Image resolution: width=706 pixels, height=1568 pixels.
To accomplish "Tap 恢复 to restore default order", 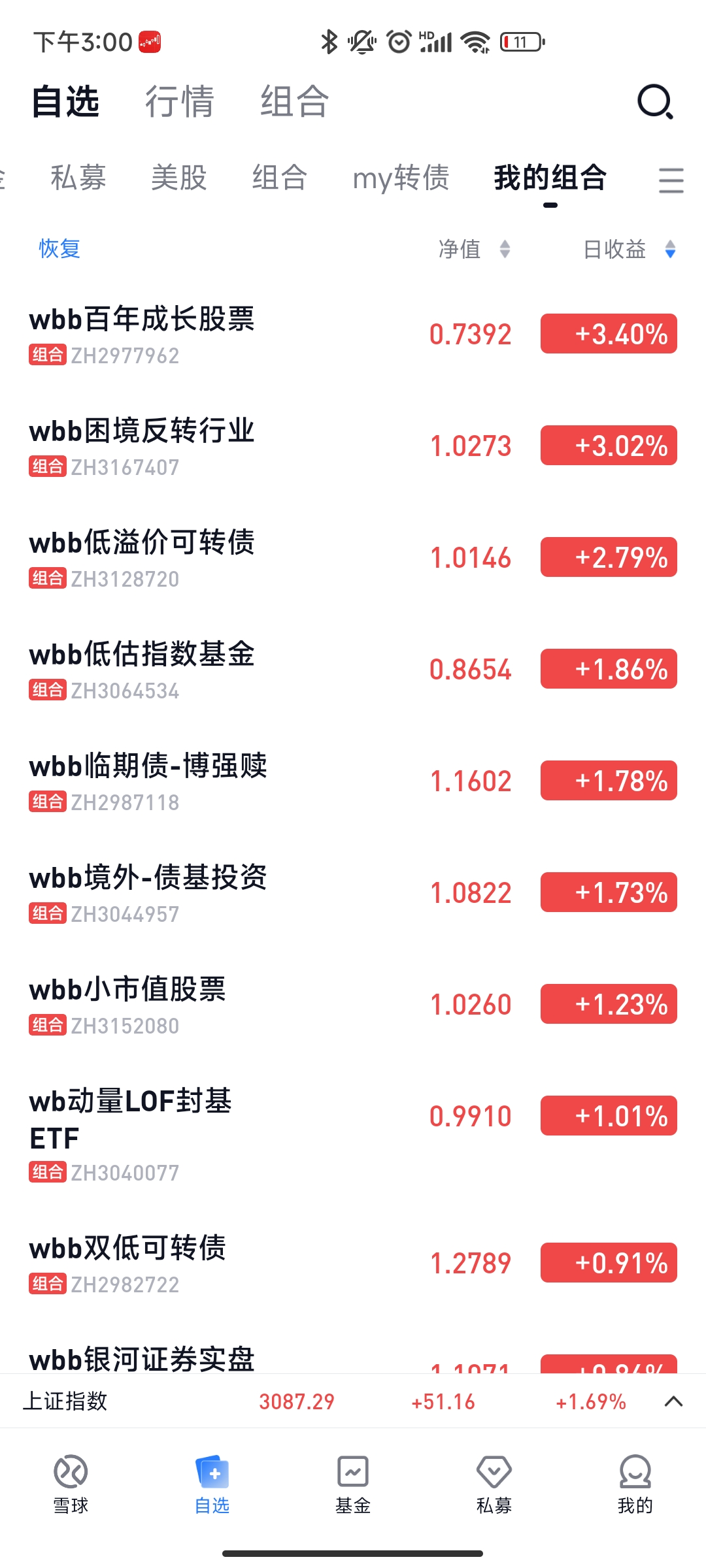I will [x=59, y=249].
